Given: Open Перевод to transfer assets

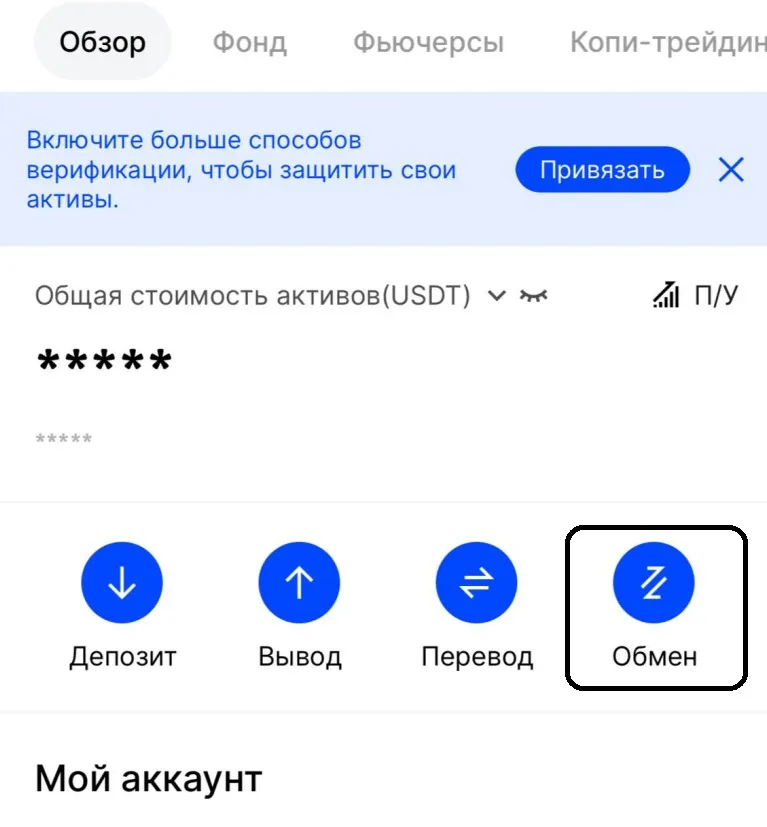Looking at the screenshot, I should [x=476, y=585].
